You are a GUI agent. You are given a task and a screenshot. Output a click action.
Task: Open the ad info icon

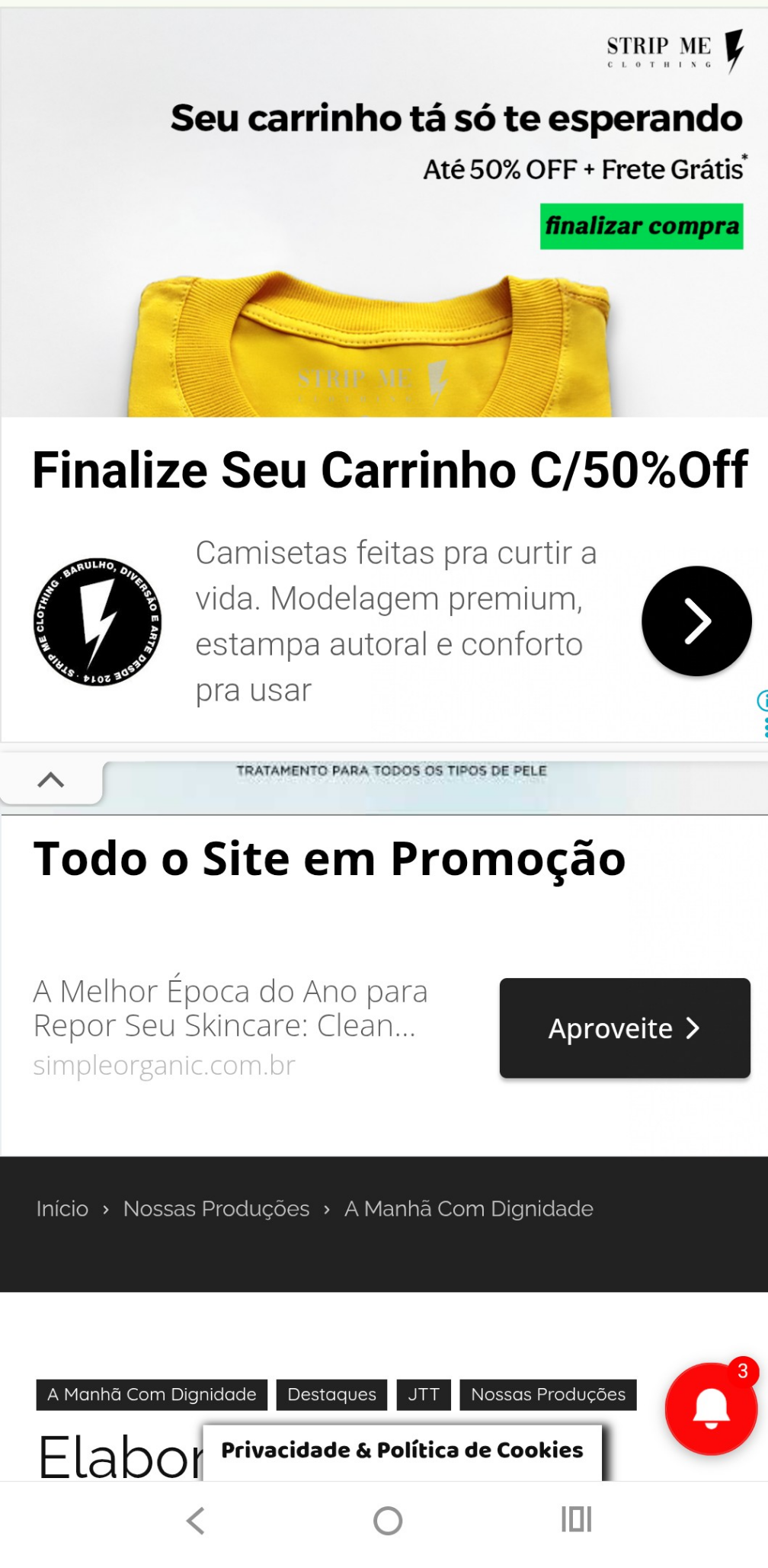762,701
